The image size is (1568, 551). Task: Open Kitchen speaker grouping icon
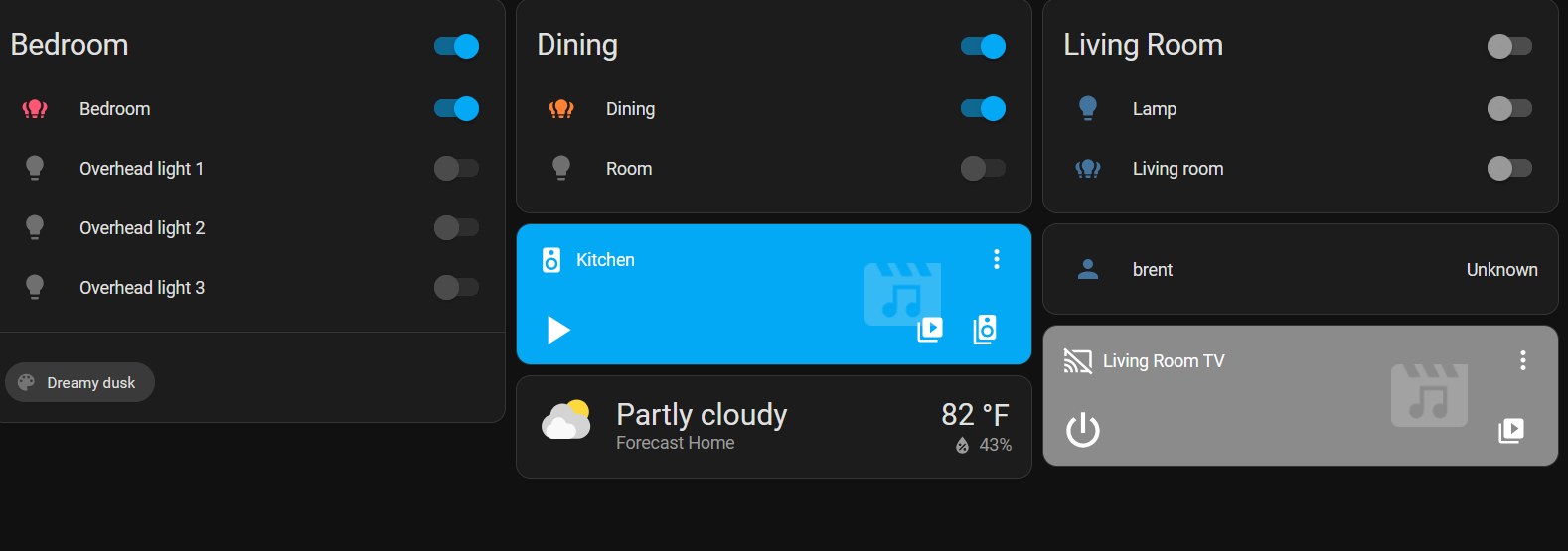pyautogui.click(x=985, y=329)
